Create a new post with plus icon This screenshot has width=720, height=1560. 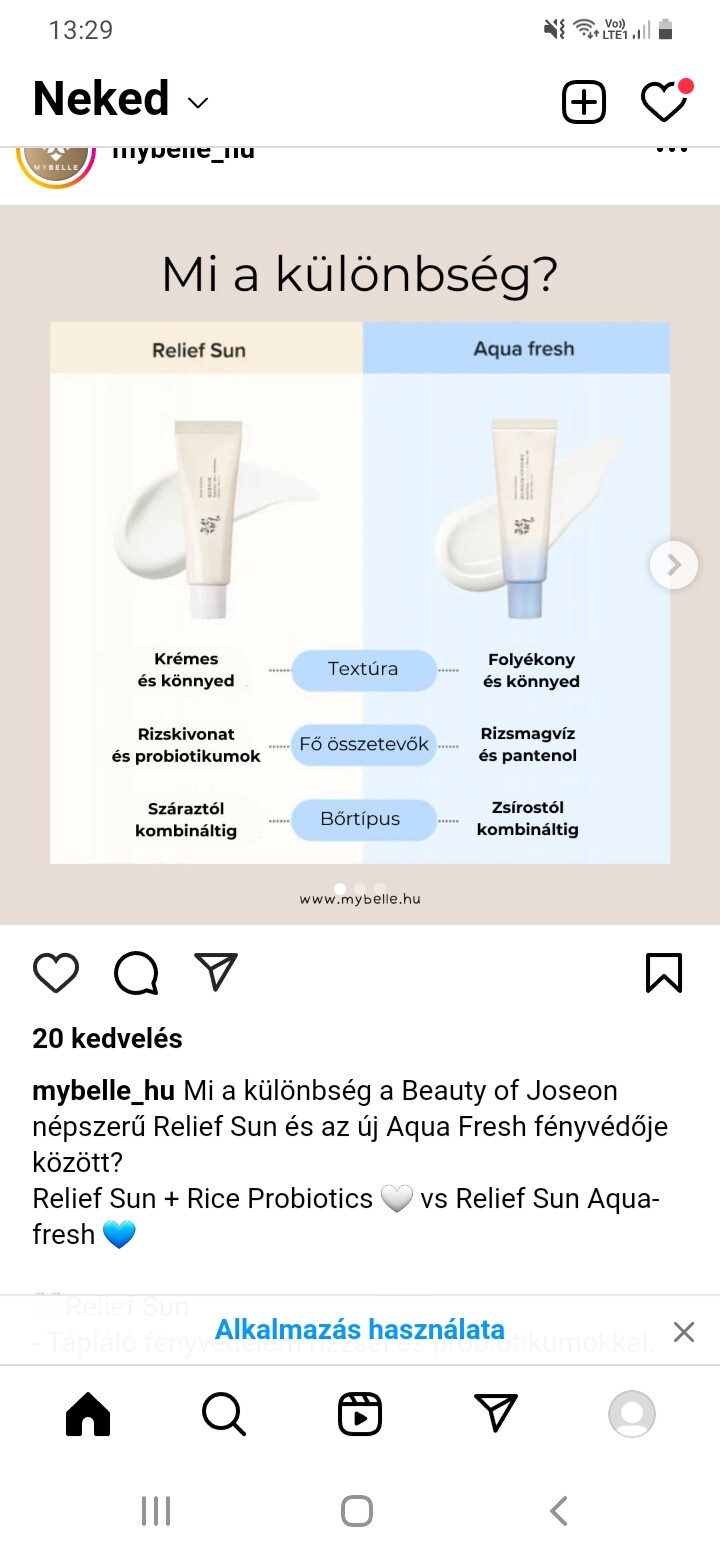point(584,102)
